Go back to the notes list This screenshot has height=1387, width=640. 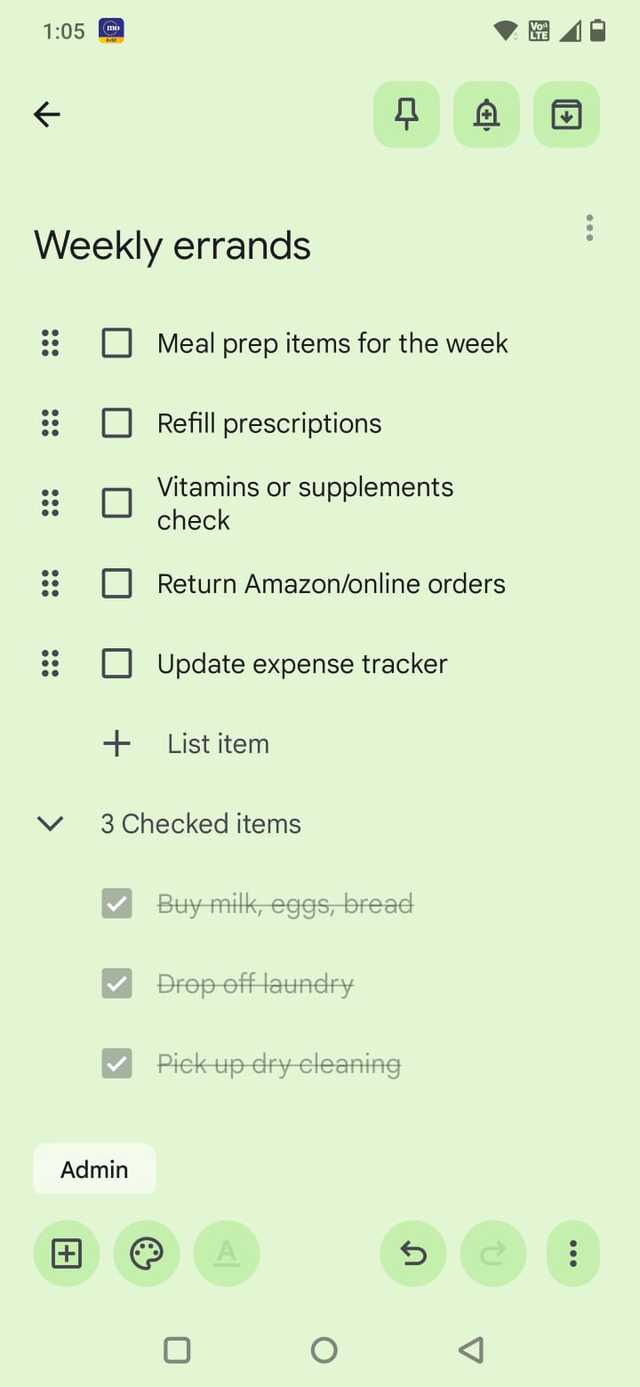click(x=47, y=115)
